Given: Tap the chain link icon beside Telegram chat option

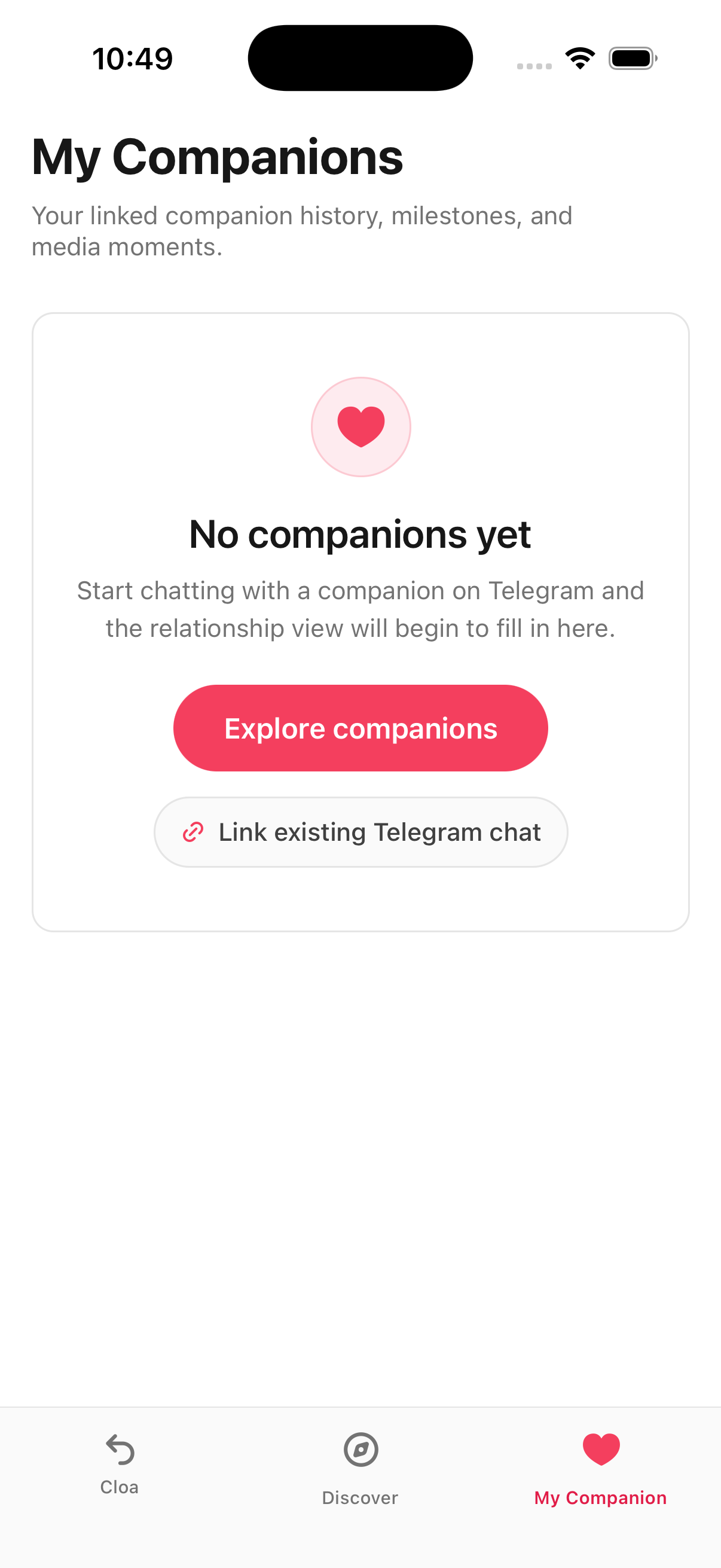Looking at the screenshot, I should coord(193,832).
